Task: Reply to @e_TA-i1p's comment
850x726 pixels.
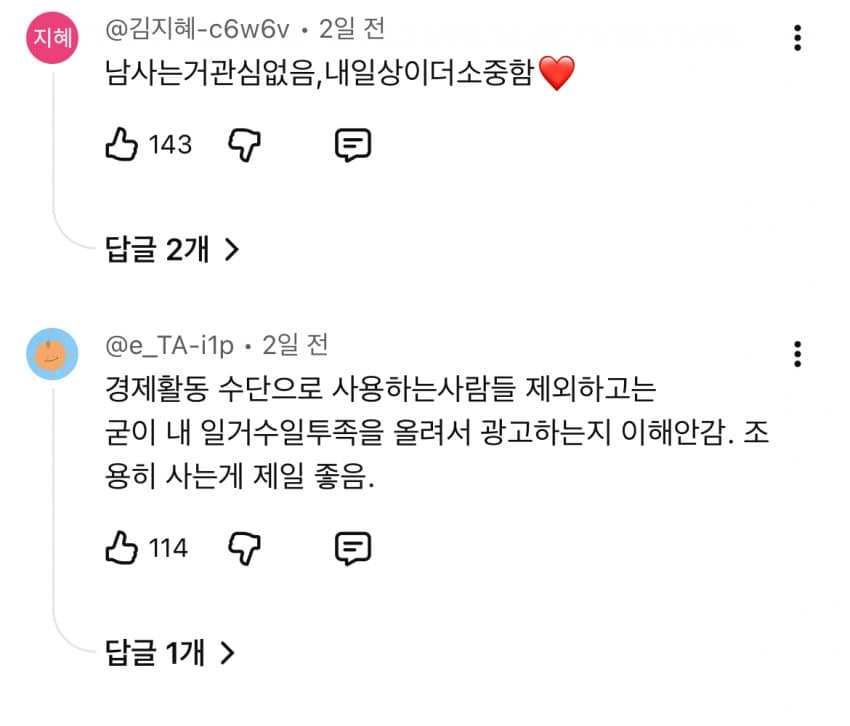Action: coord(352,548)
